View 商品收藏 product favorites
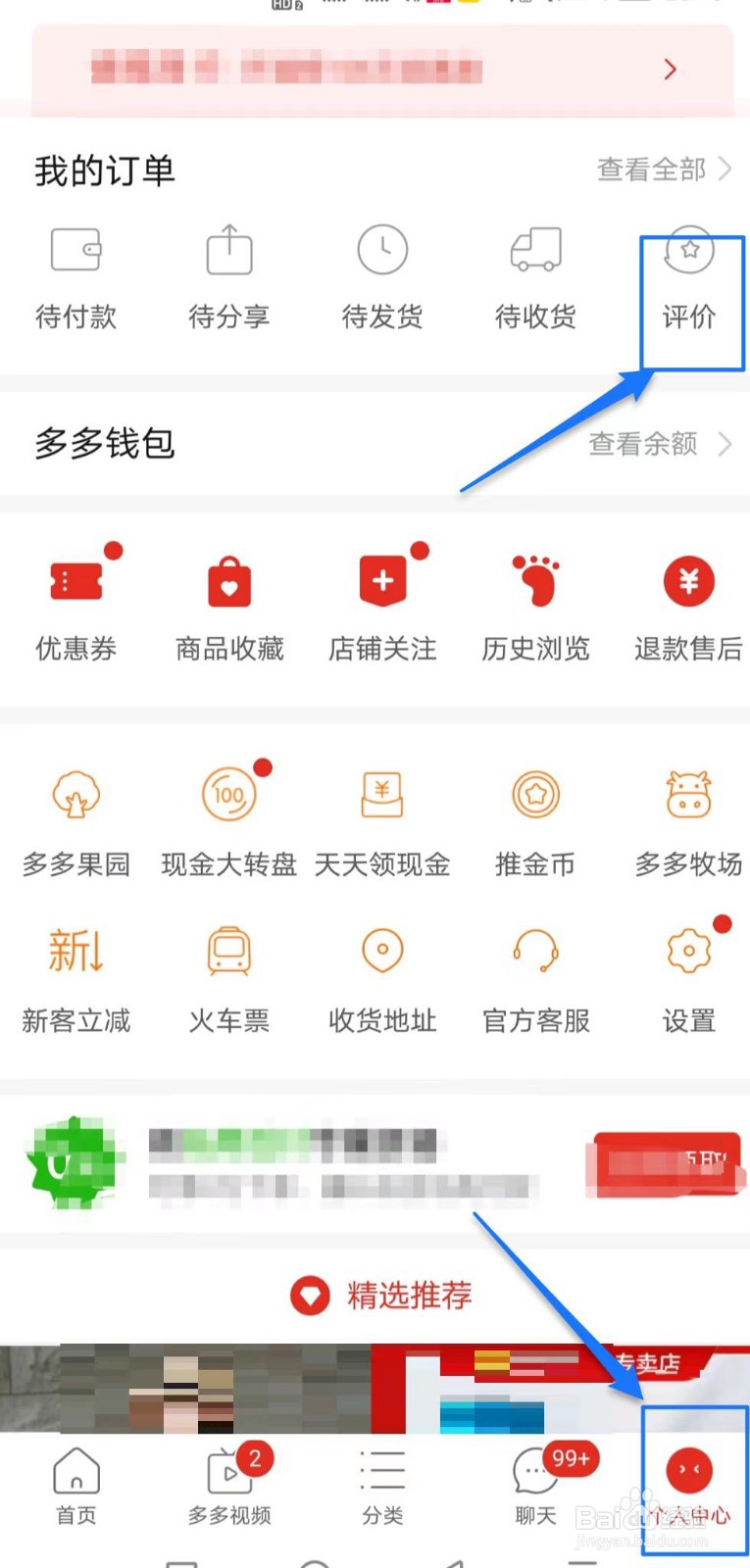 [x=228, y=603]
